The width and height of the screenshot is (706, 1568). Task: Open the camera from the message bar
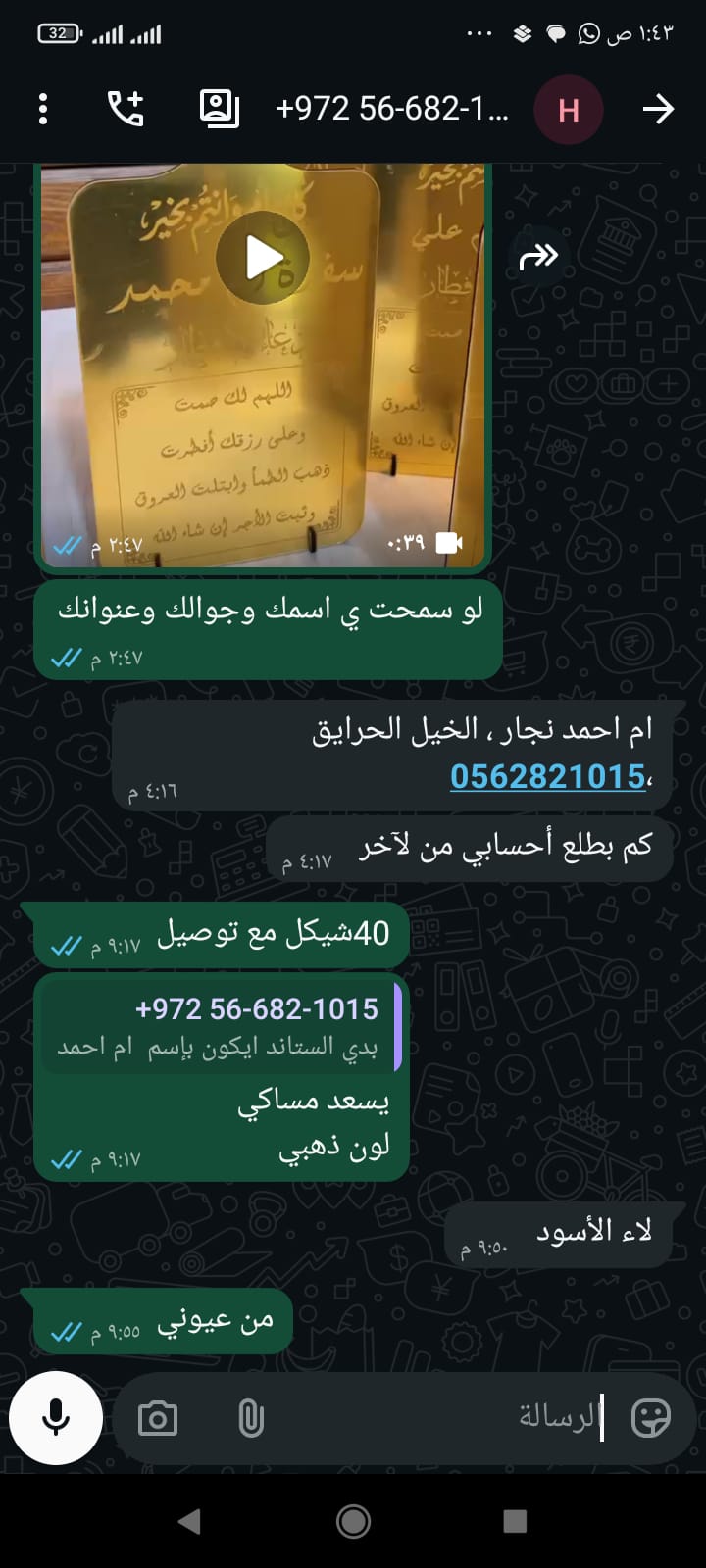(x=158, y=1418)
